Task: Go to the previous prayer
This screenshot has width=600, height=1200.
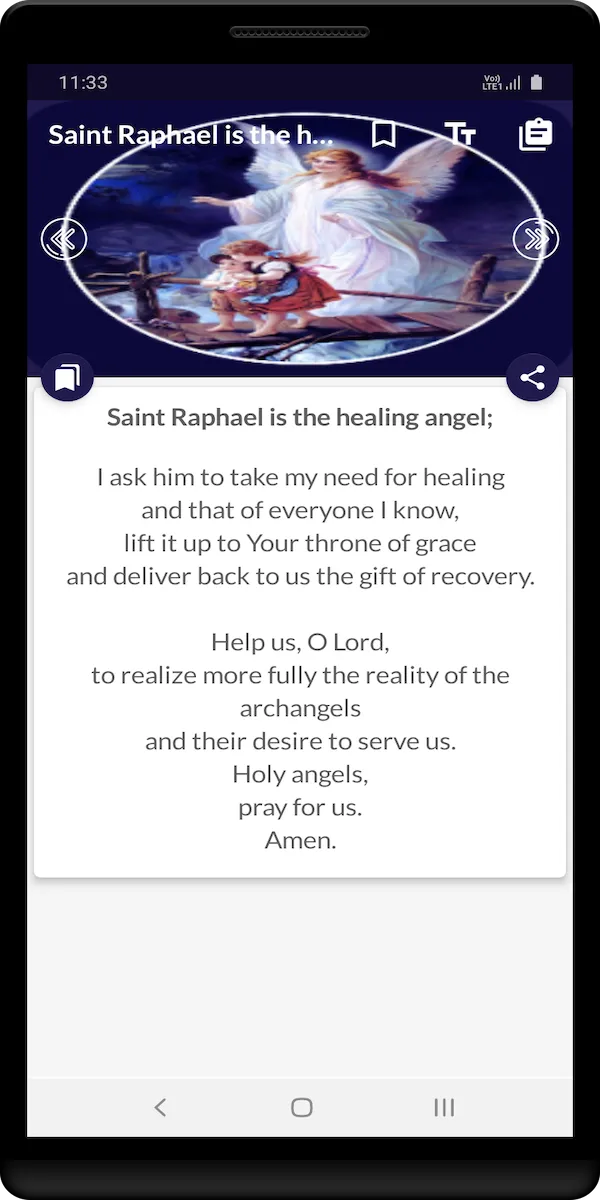Action: pos(64,239)
